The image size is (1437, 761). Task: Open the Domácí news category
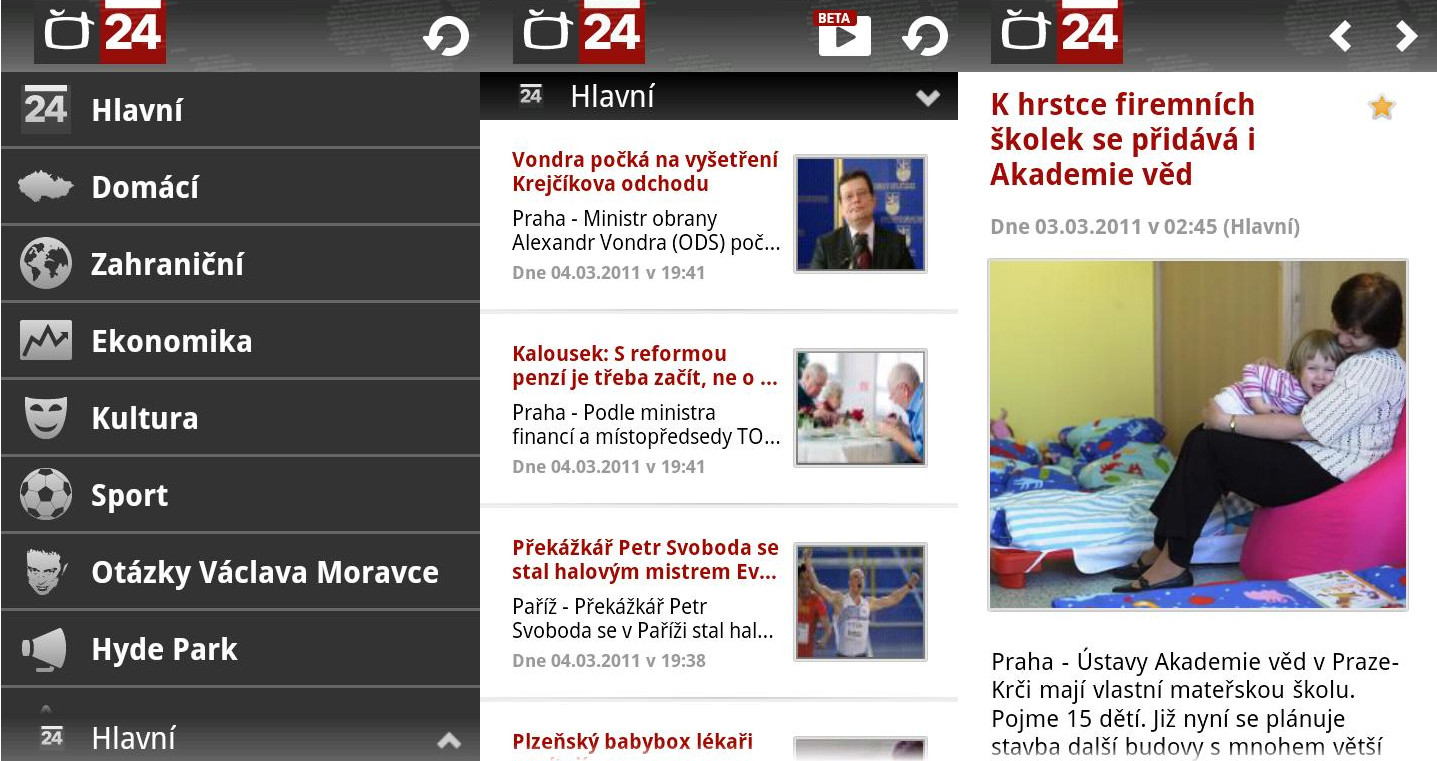point(145,187)
